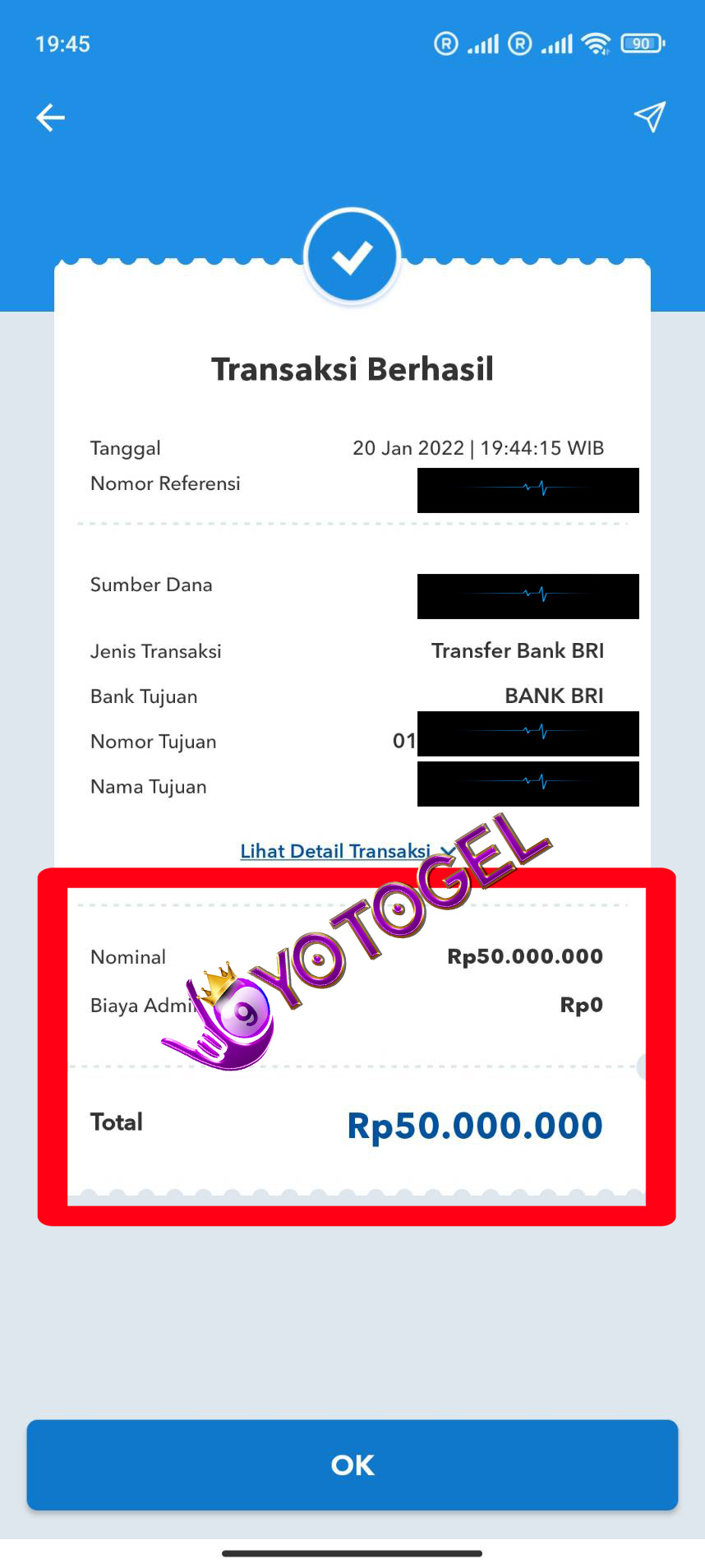Image resolution: width=705 pixels, height=1568 pixels.
Task: Expand Lihat Detail Transaksi
Action: tap(348, 851)
